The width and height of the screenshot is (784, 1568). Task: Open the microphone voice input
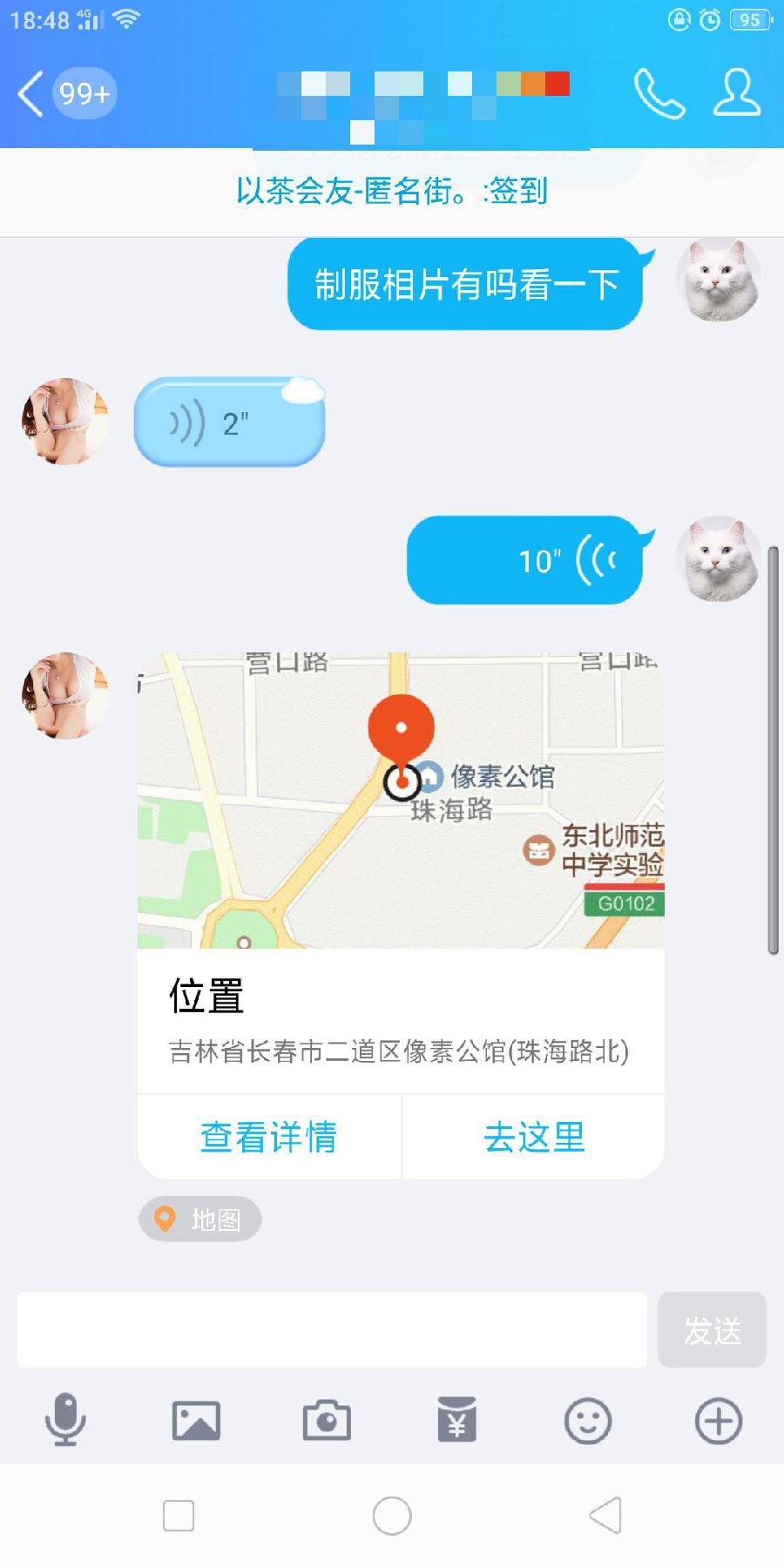(65, 1421)
